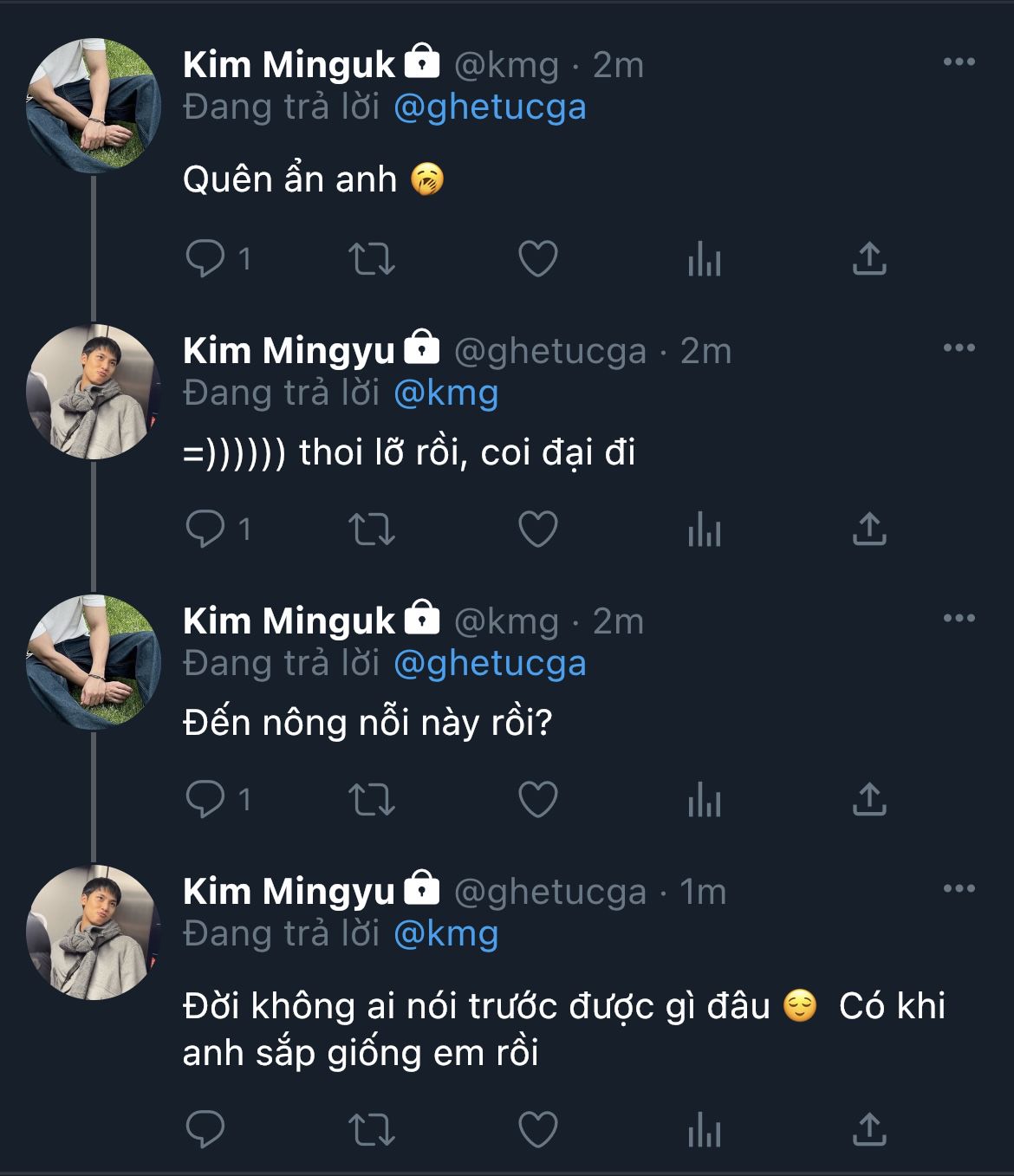
Task: Like the tweet "Đến nông nỗi này rồi?"
Action: point(537,799)
